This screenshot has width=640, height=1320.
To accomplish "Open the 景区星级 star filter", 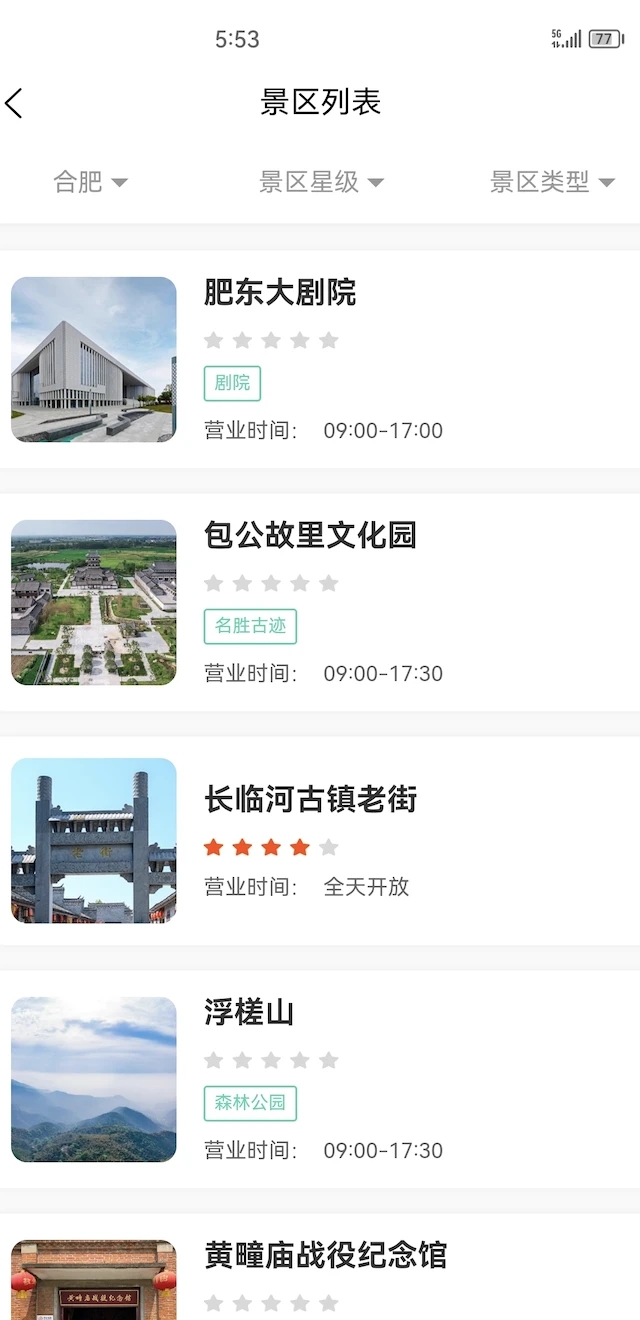I will (x=320, y=182).
